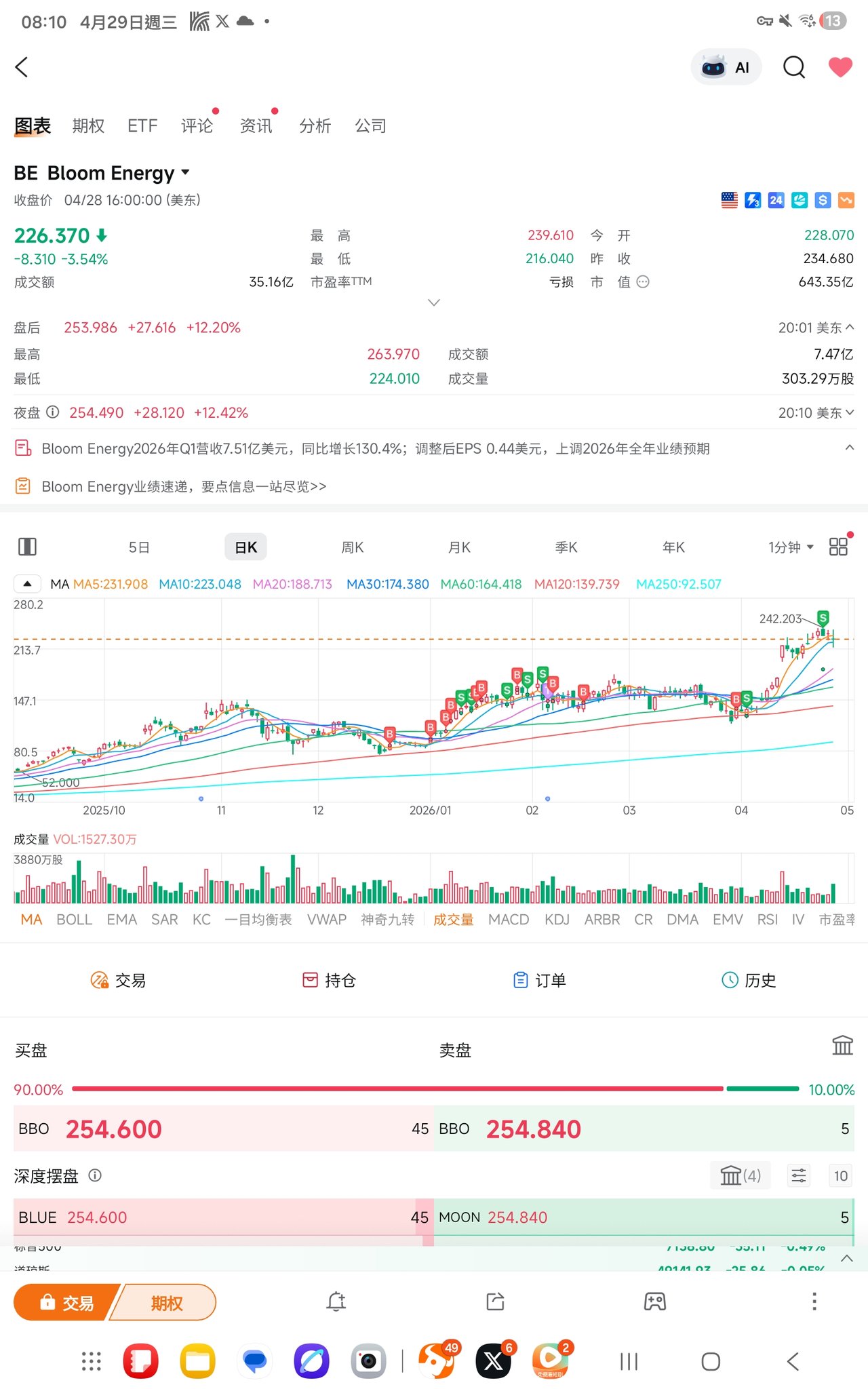Set a price alert with the bell icon

point(336,1302)
